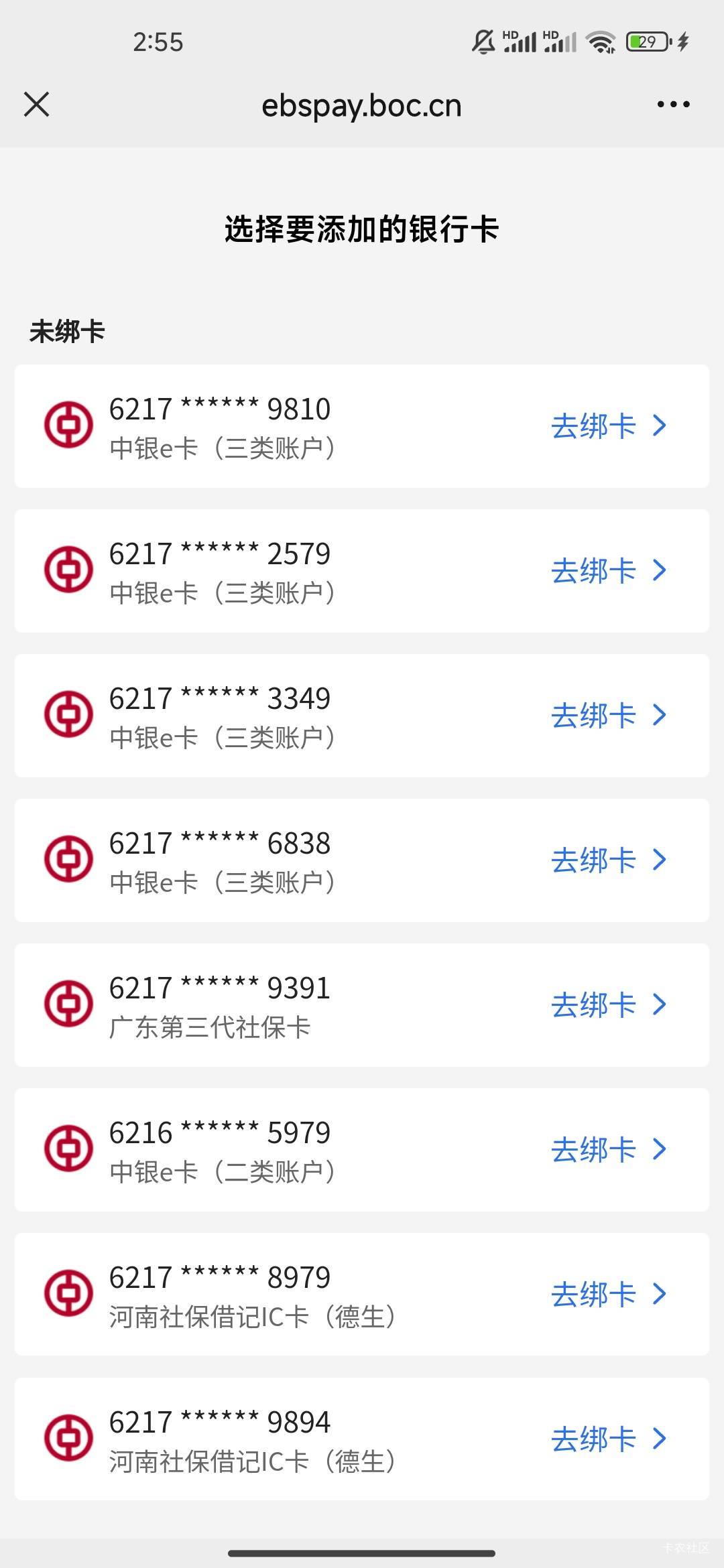Bind the 广东第三代社保卡 ending in 9391
Viewport: 724px width, 1568px height.
[x=608, y=1005]
